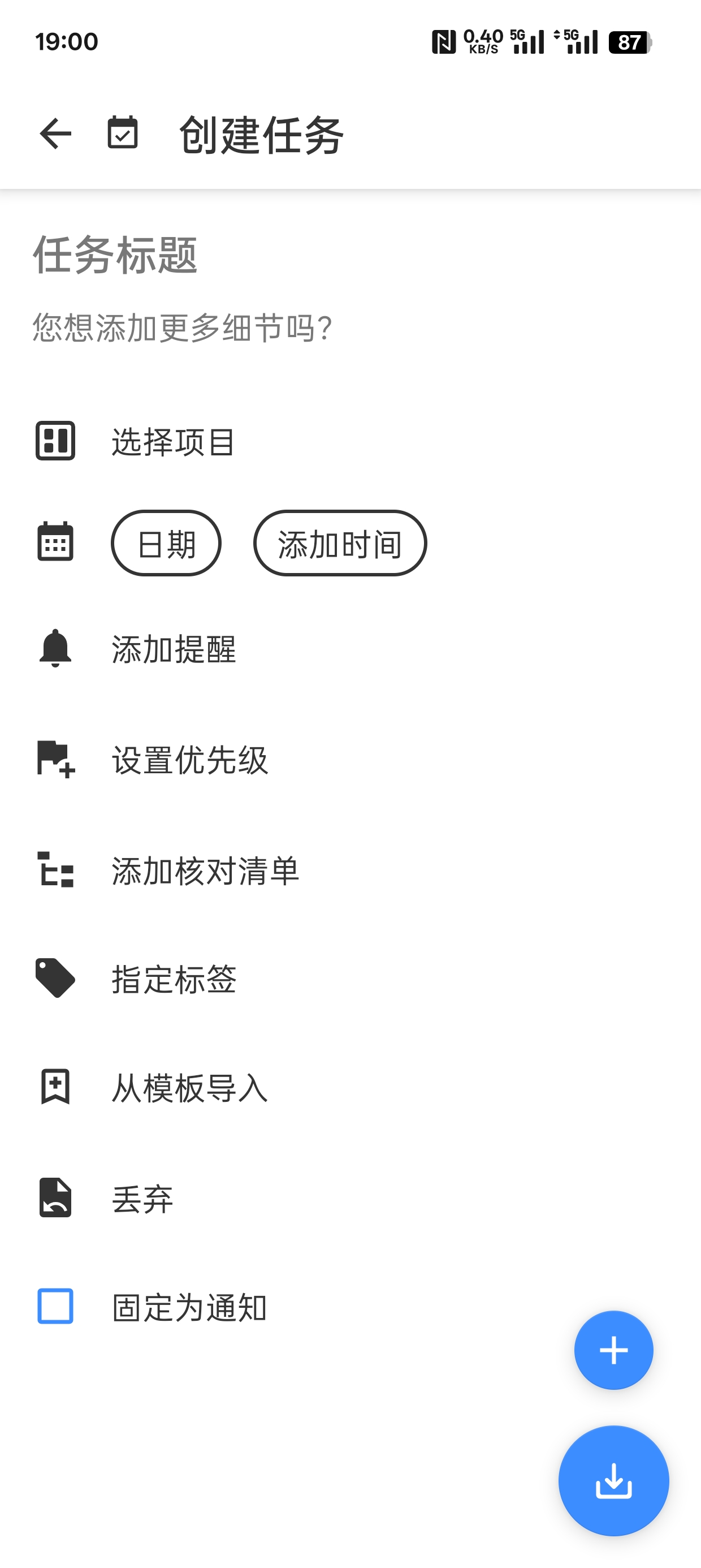Save the task with the download button

click(613, 1480)
